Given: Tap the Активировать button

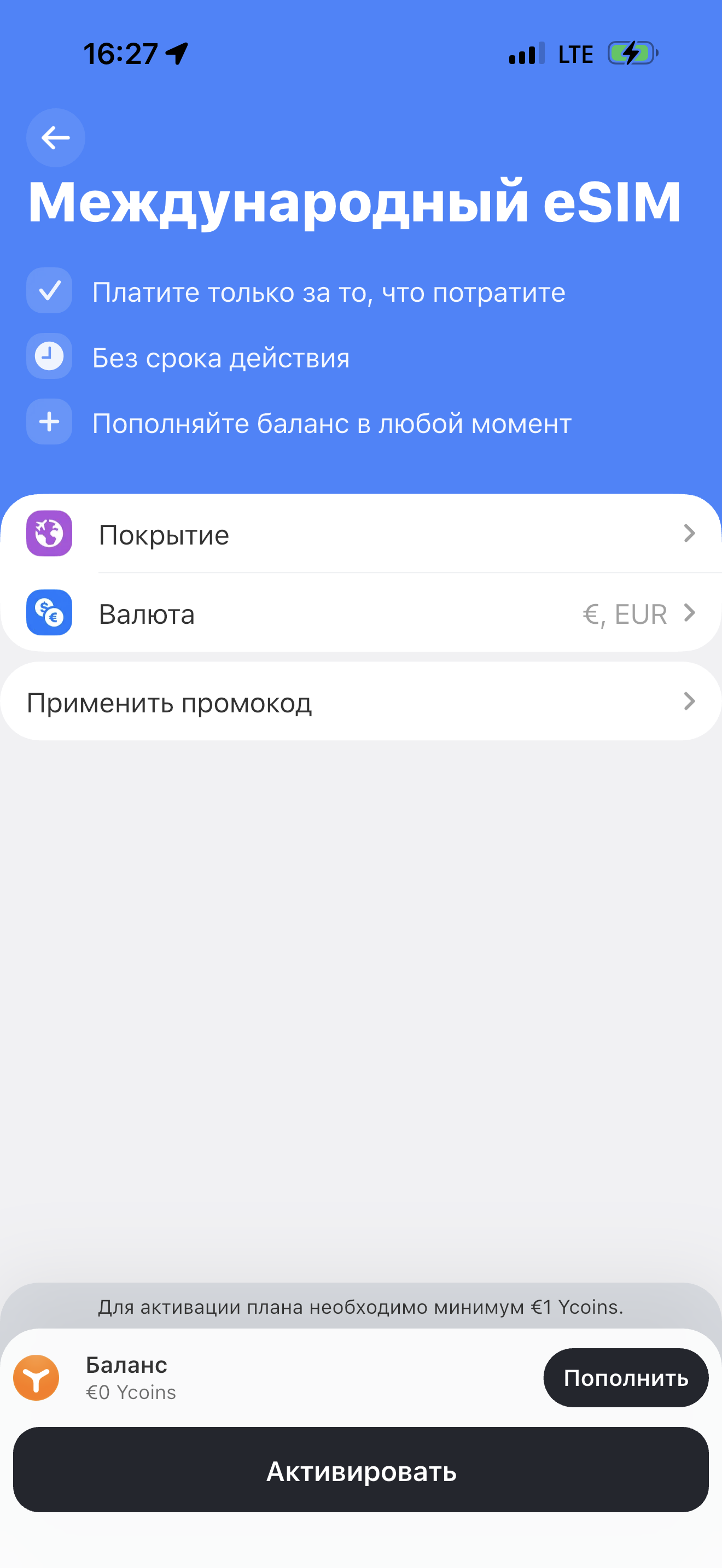Looking at the screenshot, I should [360, 1470].
